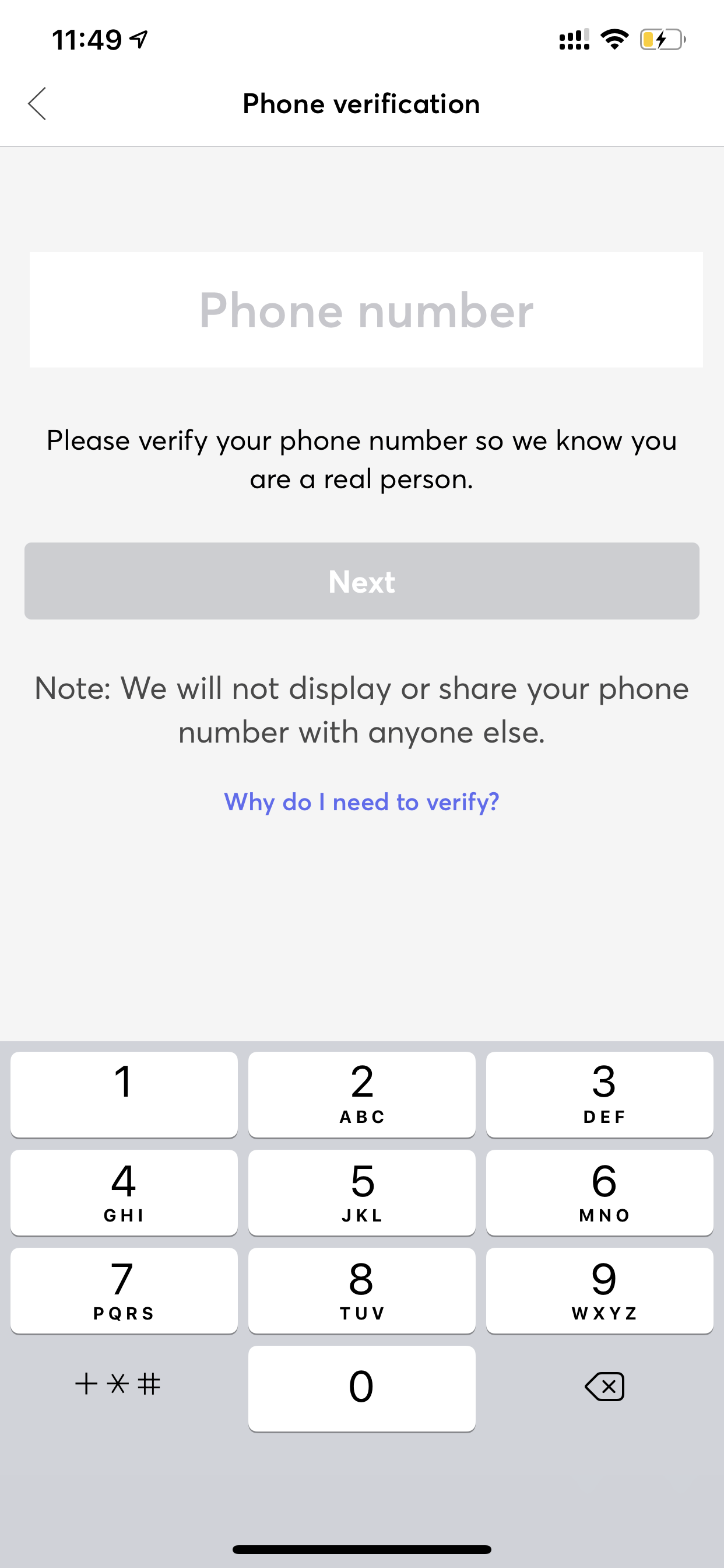The width and height of the screenshot is (724, 1568).
Task: Go back from Phone verification
Action: point(37,103)
